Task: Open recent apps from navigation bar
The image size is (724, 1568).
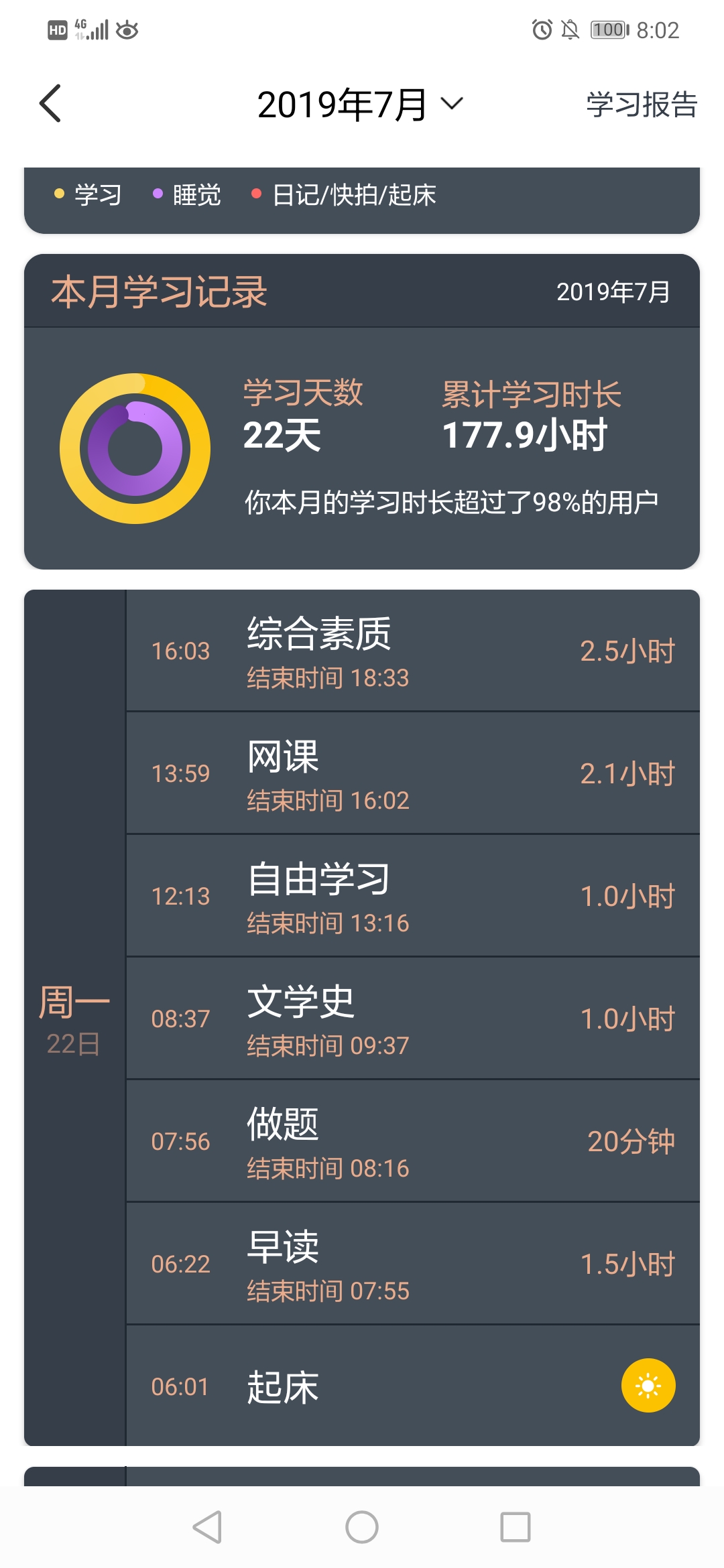Action: 516,1527
